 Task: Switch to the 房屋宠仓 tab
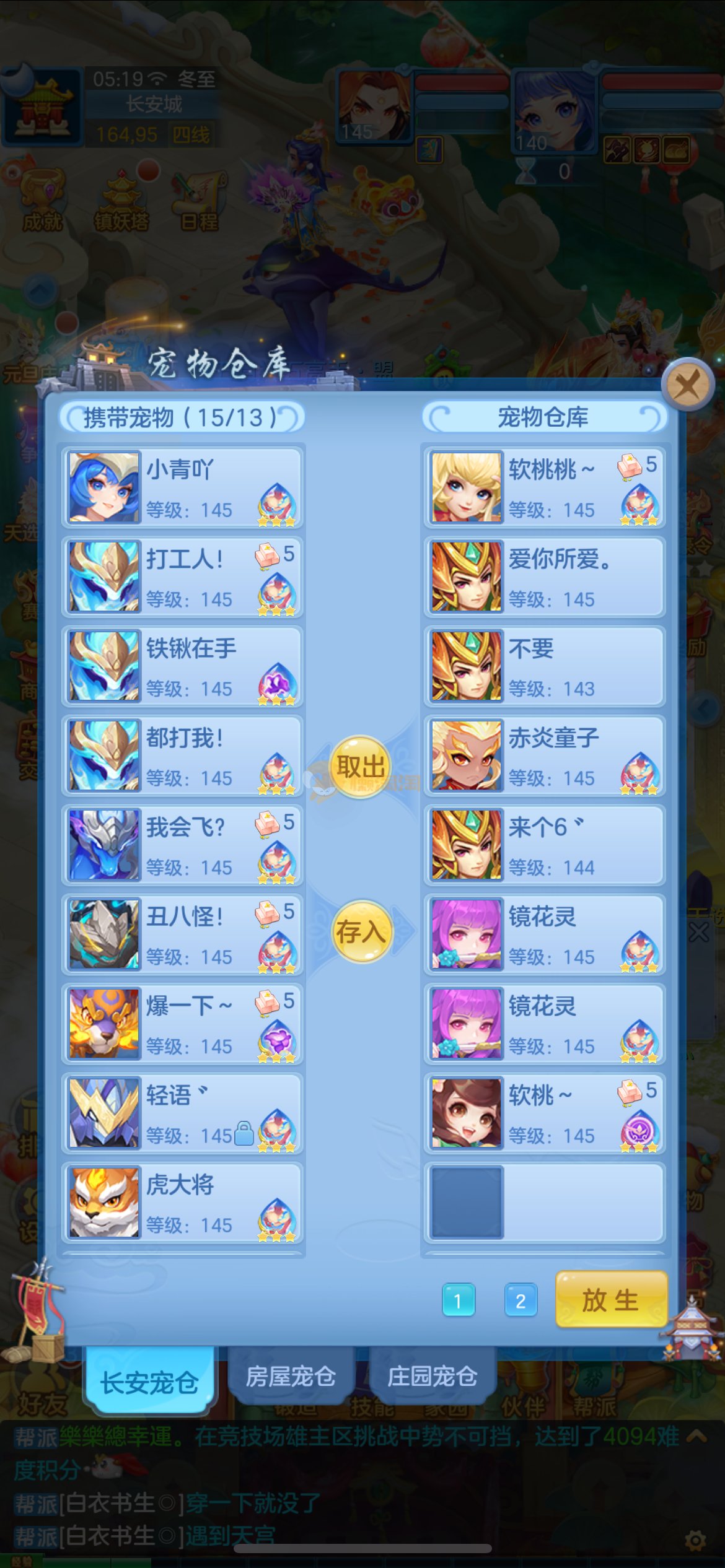tap(291, 1376)
